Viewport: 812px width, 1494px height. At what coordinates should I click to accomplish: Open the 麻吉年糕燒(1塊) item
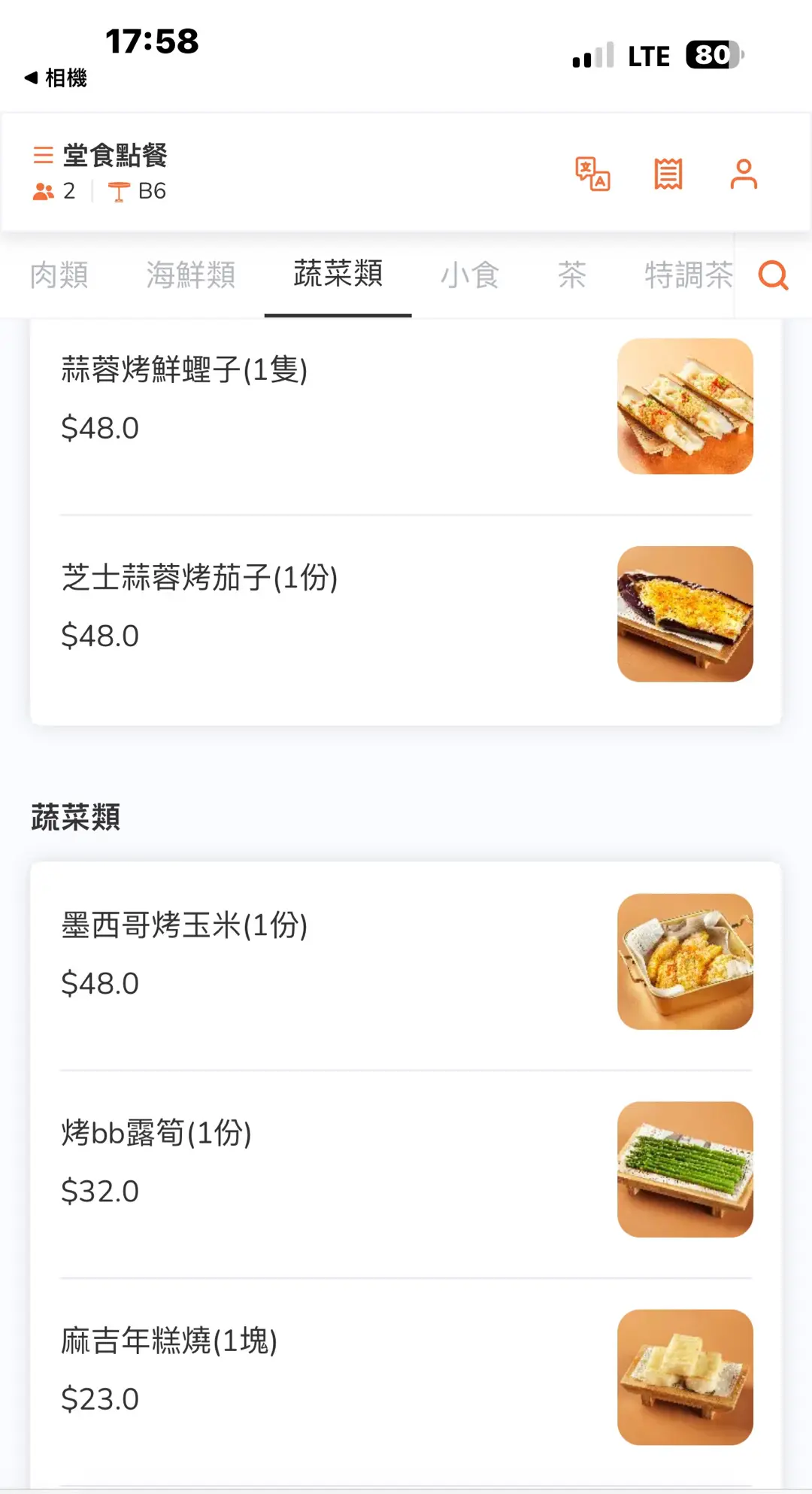[406, 1377]
